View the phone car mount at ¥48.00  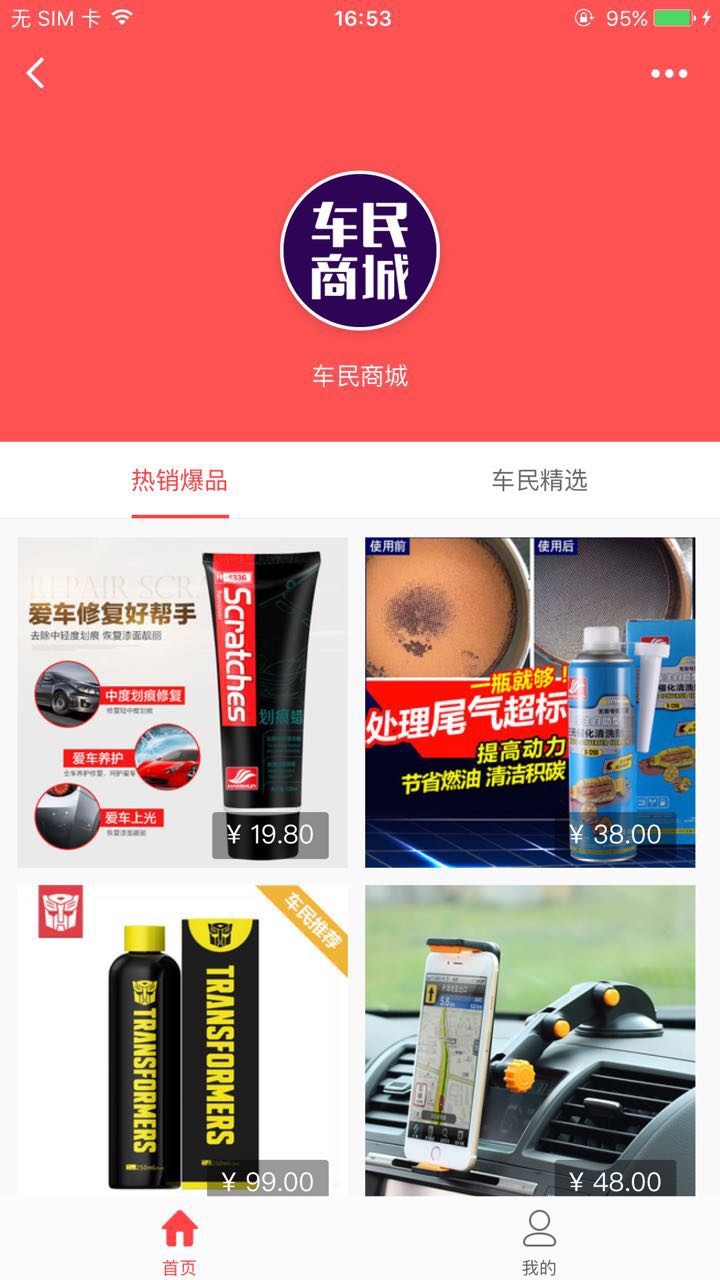coord(530,1040)
